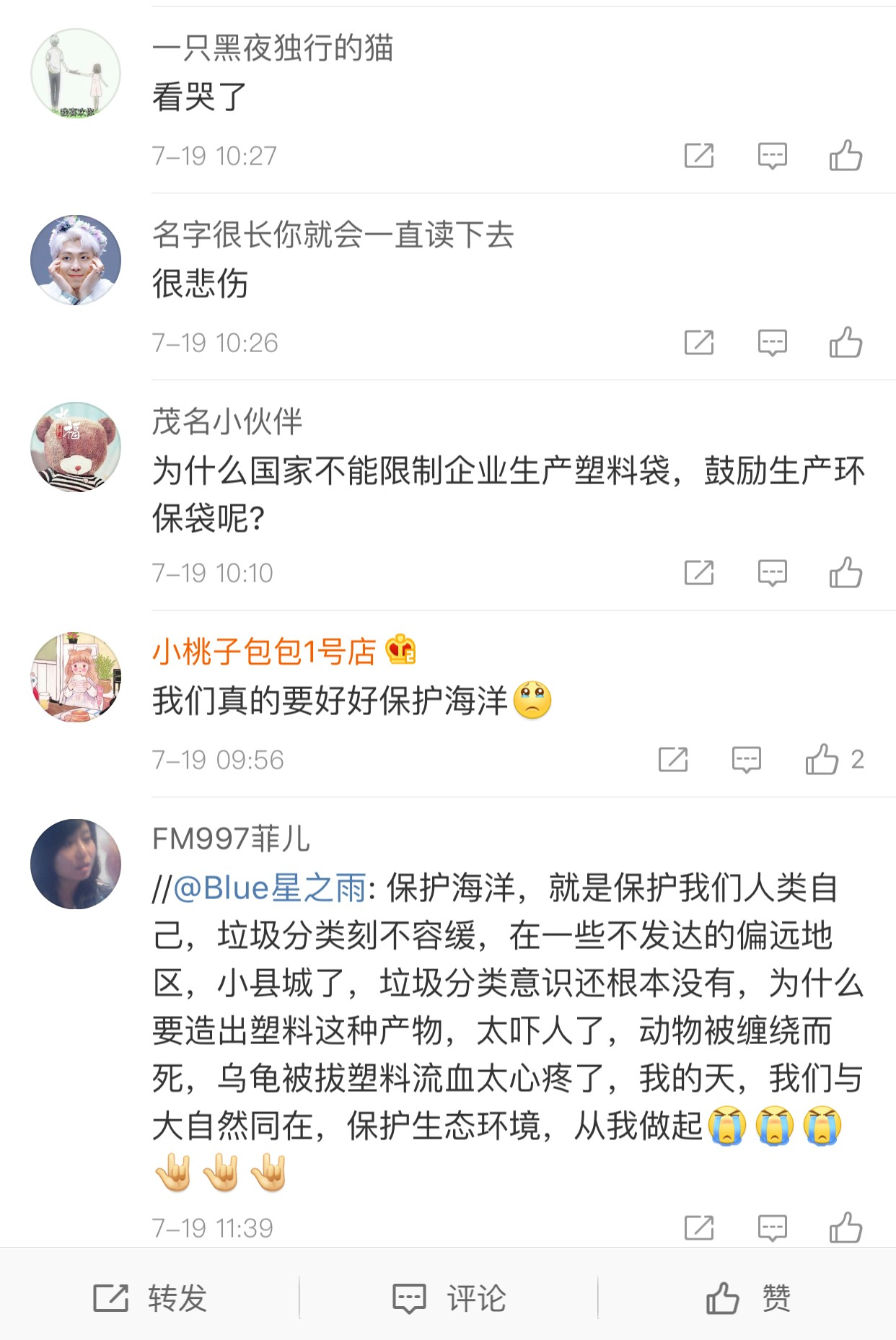Like the comment by 一只黑夜独行的猫
Image resolution: width=896 pixels, height=1340 pixels.
(x=845, y=156)
